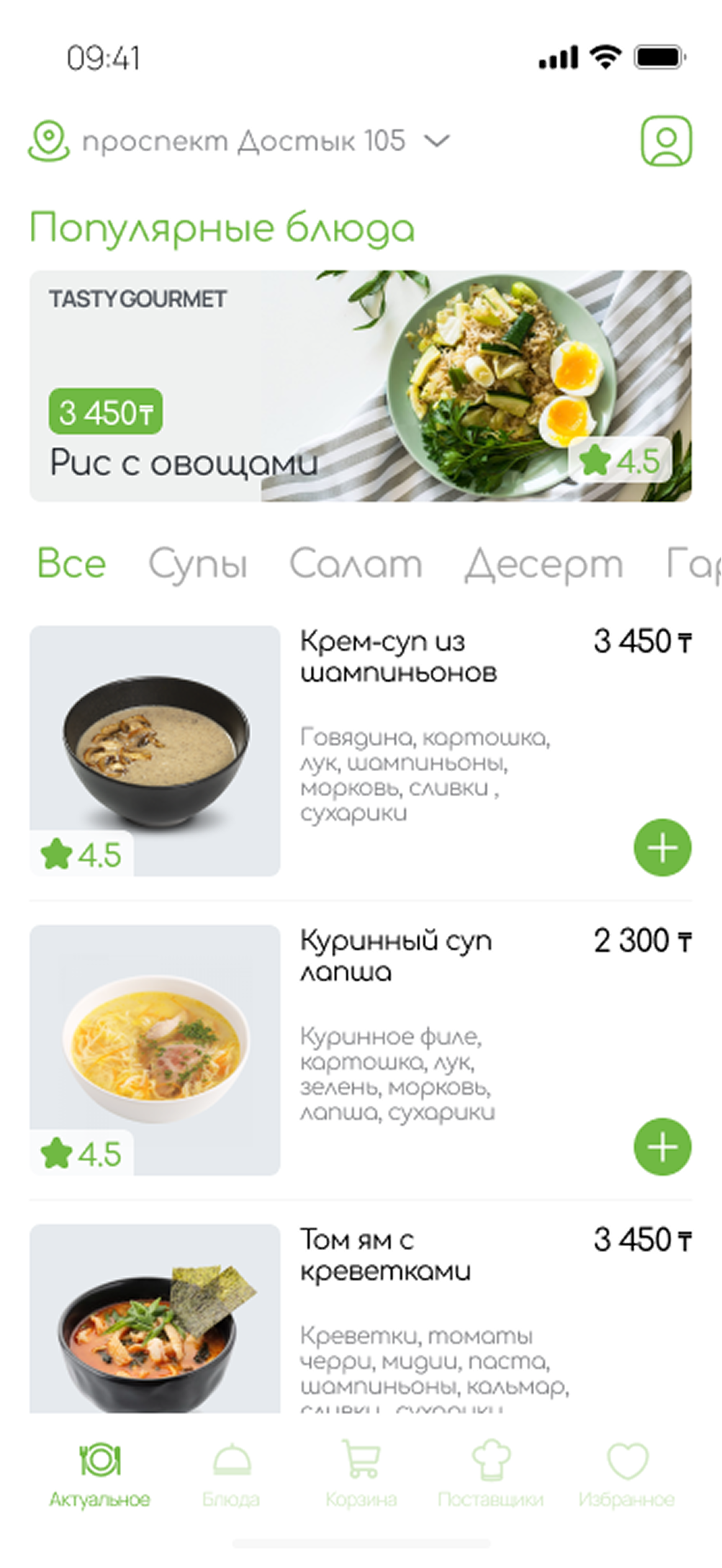722x1568 pixels.
Task: Add Куринный суп лапша to cart
Action: tap(662, 1147)
